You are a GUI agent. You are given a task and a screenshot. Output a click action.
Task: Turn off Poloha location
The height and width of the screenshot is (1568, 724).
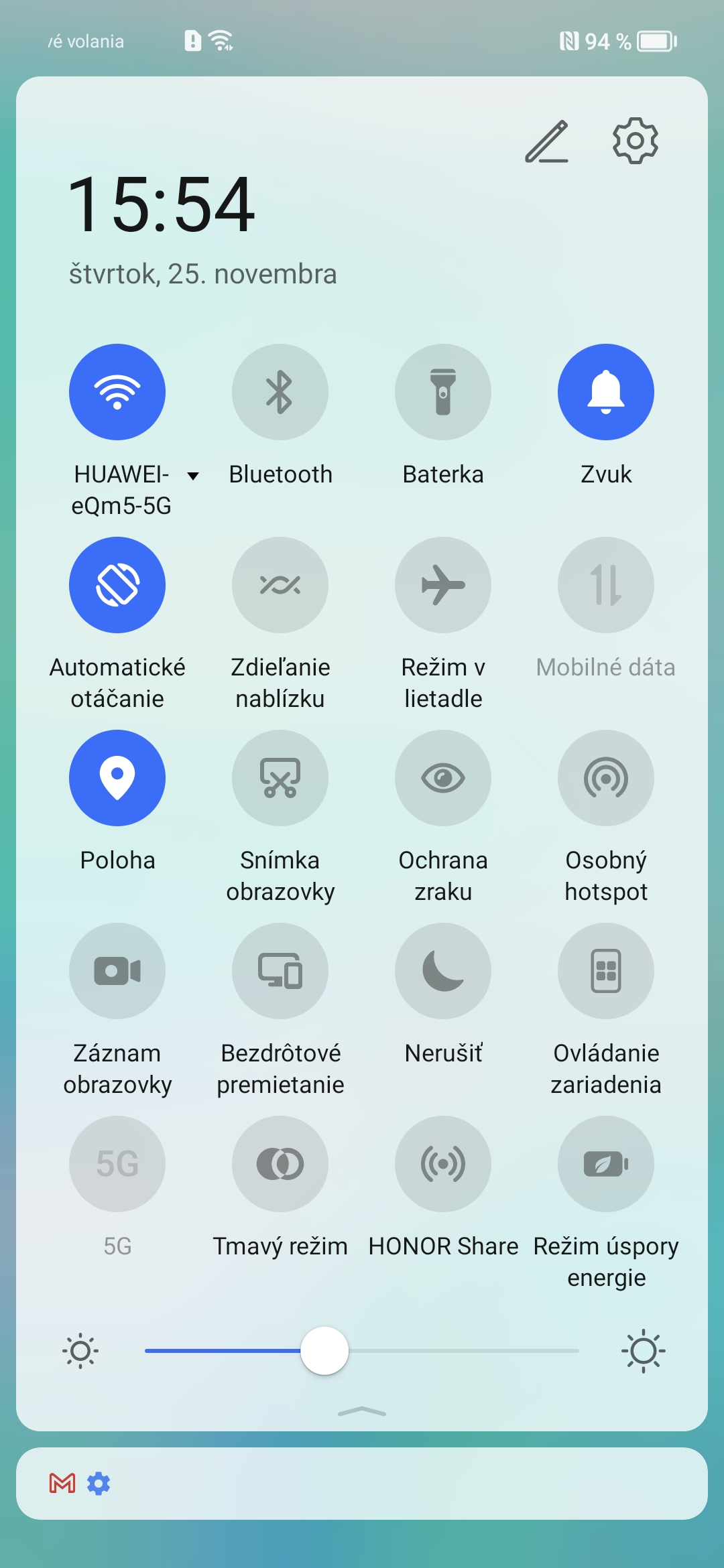[x=117, y=778]
